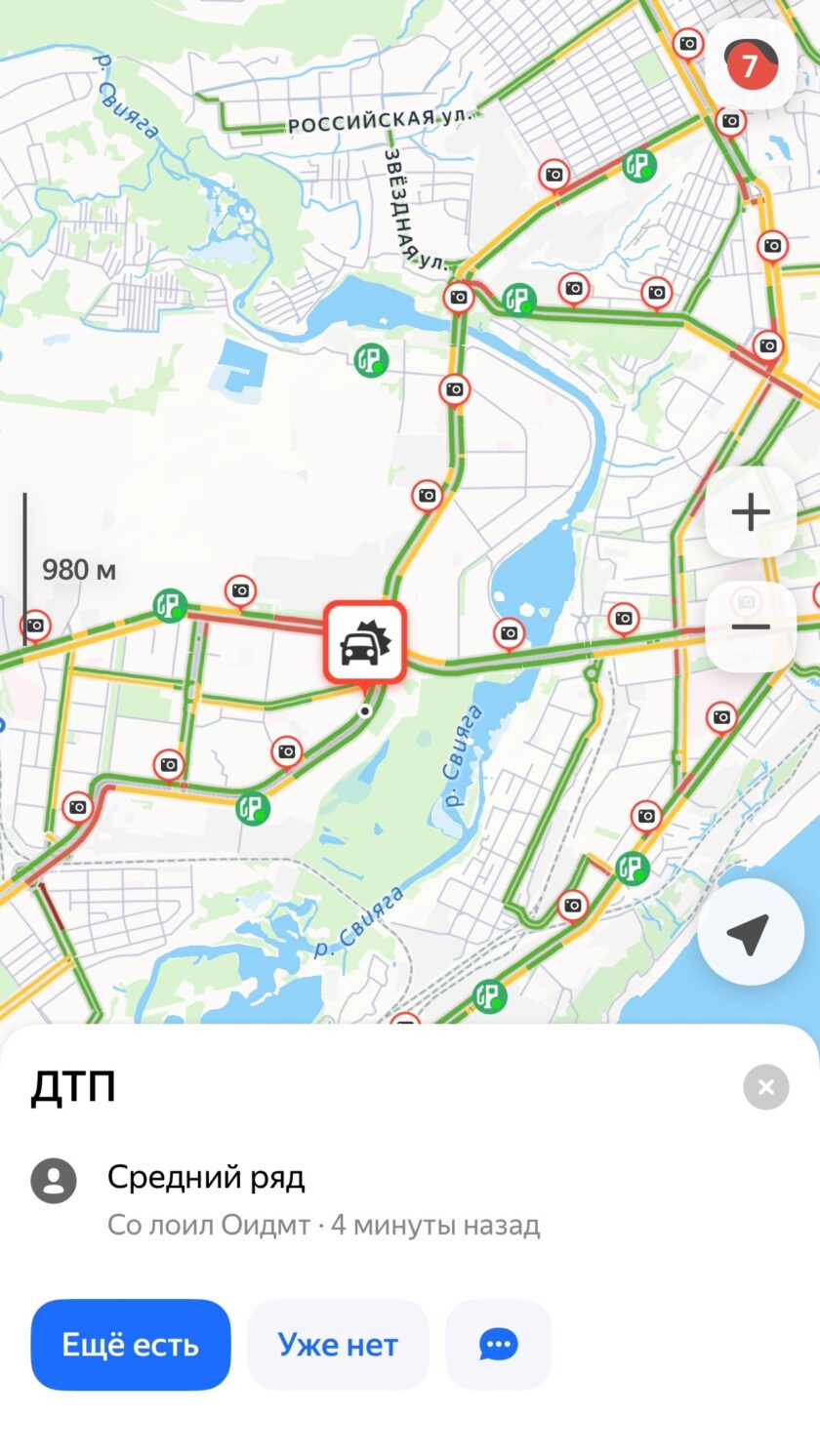Viewport: 820px width, 1456px height.
Task: Open the traffic level 7 indicator
Action: click(750, 65)
